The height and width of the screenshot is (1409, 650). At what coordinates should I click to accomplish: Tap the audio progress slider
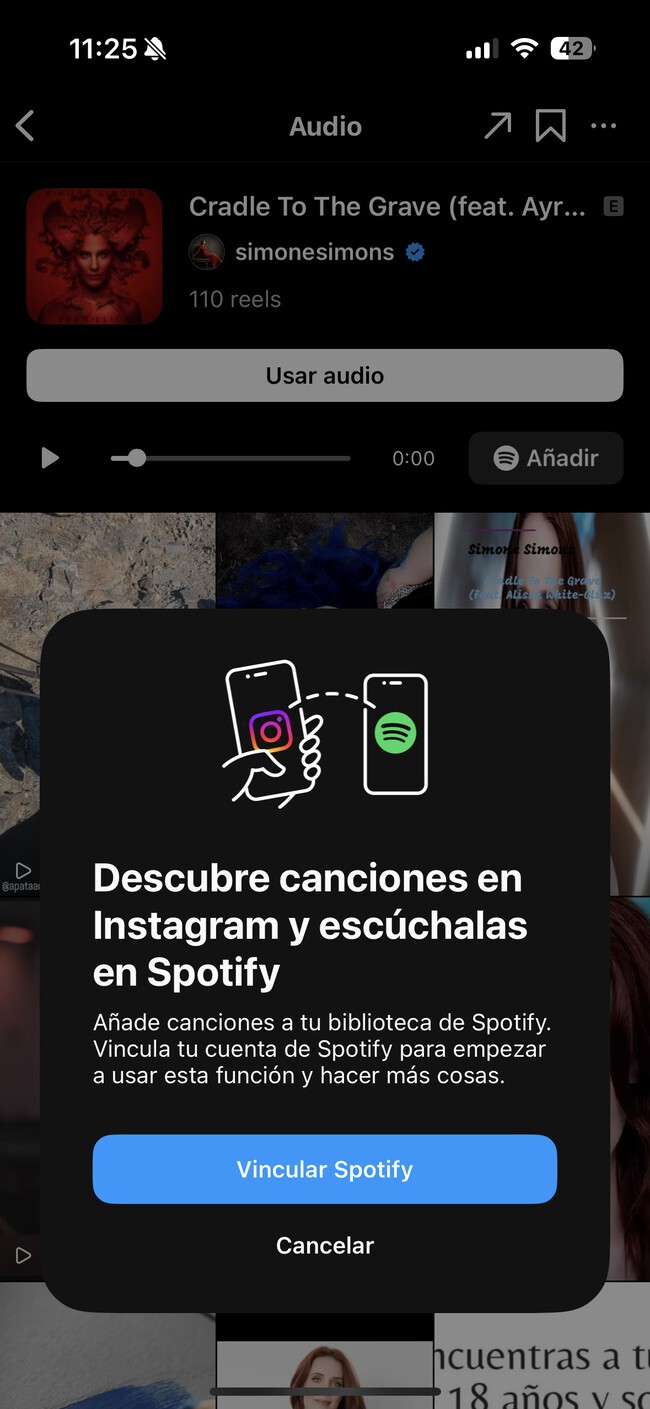pyautogui.click(x=231, y=458)
